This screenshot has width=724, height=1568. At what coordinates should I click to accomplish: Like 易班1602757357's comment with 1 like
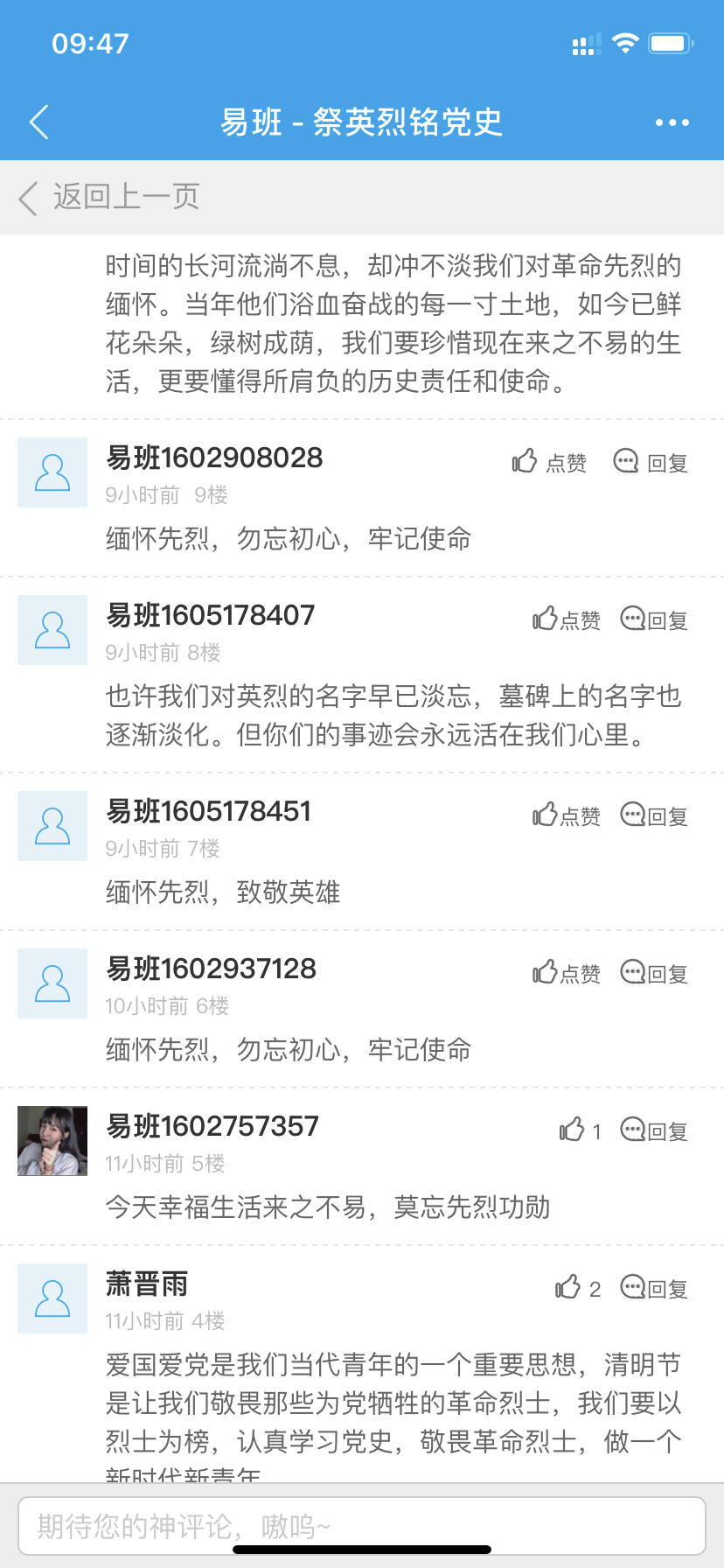tap(579, 1130)
